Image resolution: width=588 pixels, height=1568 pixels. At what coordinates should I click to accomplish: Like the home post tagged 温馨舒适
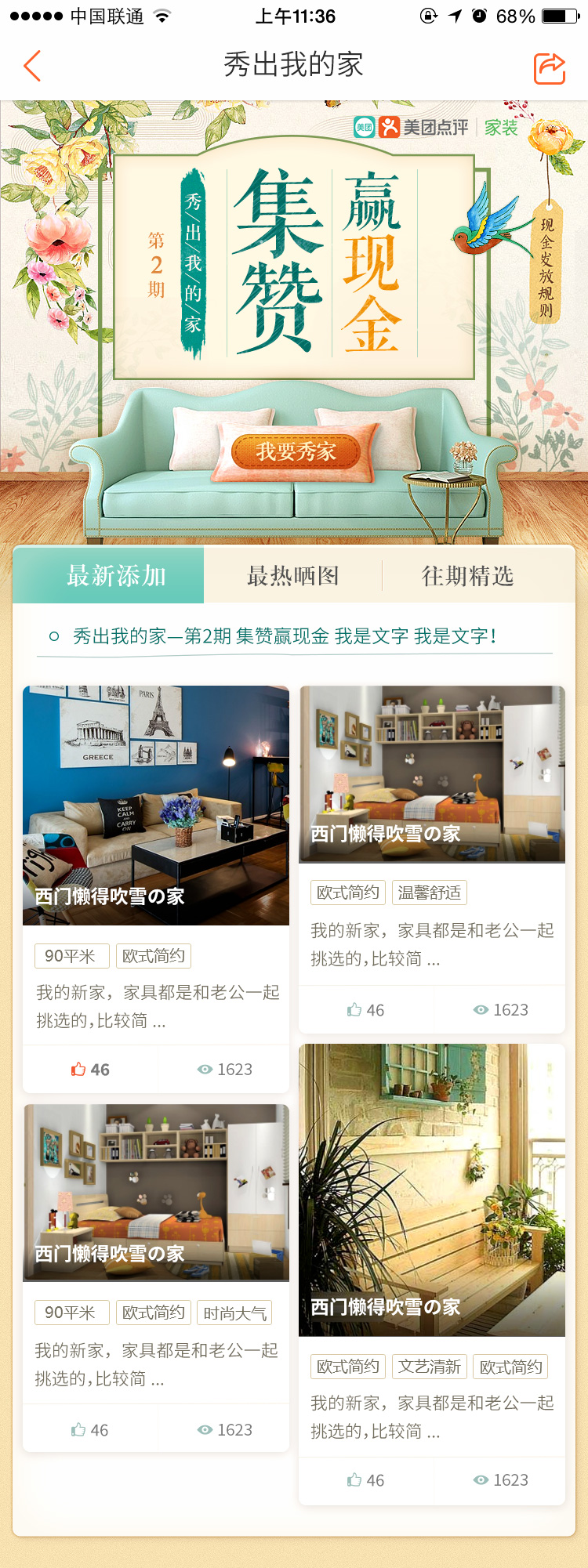click(x=365, y=1010)
